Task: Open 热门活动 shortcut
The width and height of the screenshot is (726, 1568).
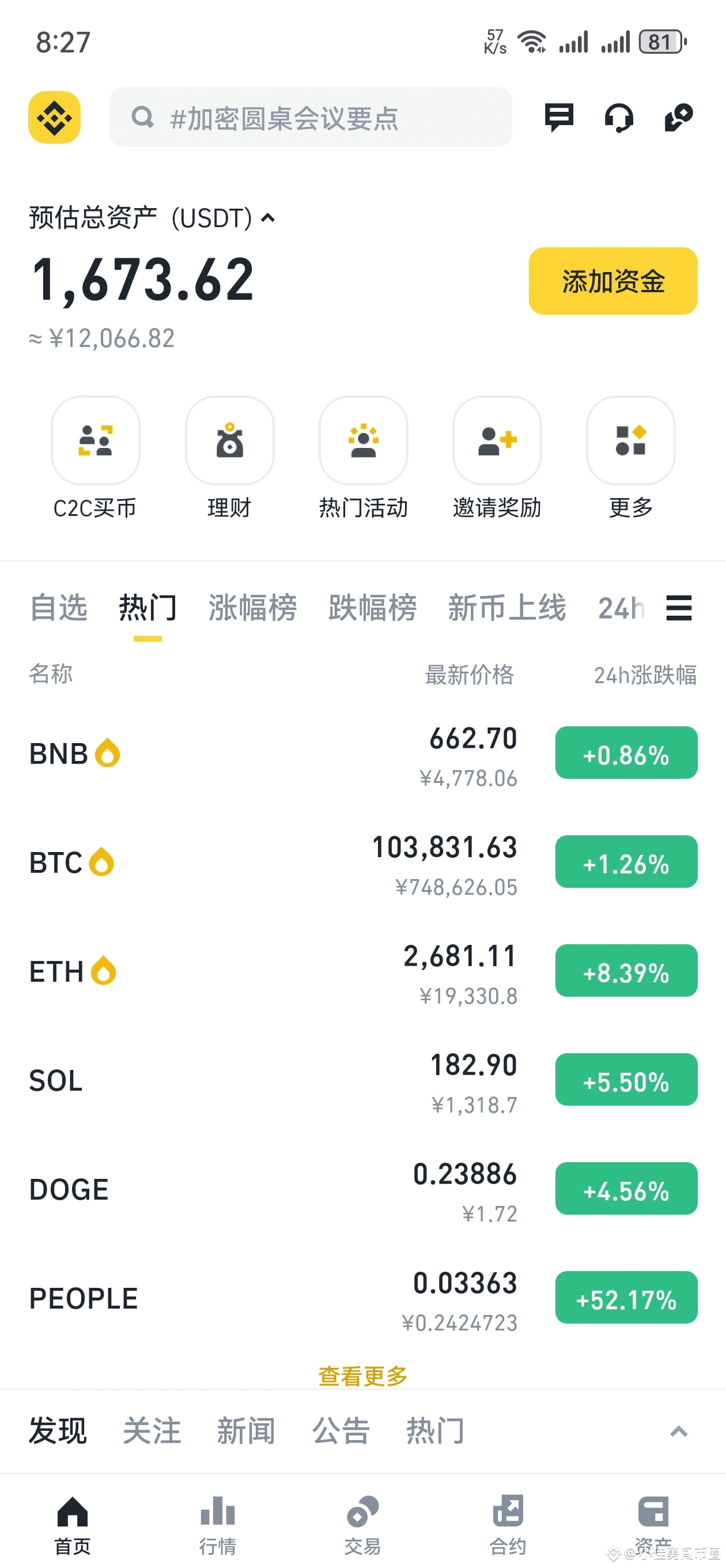Action: point(364,458)
